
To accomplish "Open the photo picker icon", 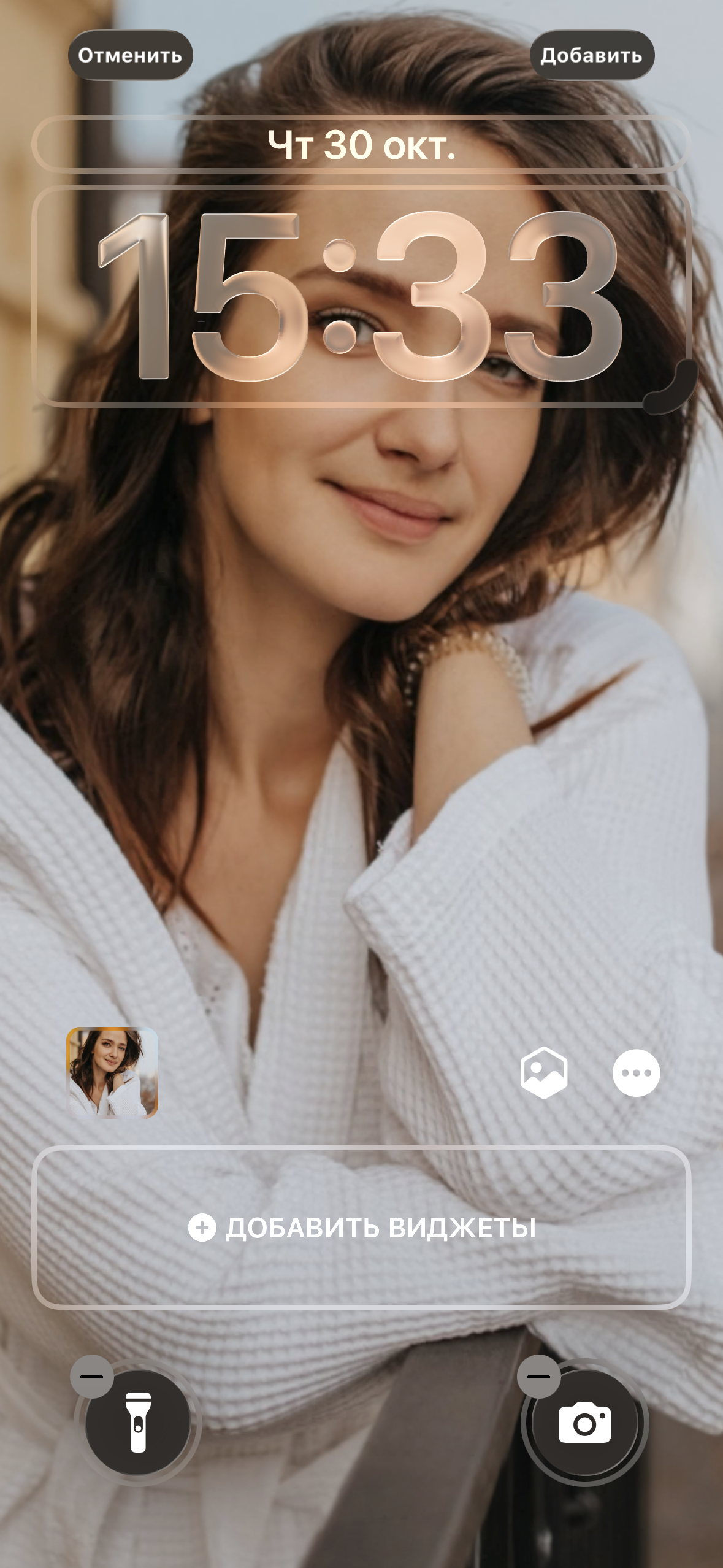I will (x=543, y=1073).
